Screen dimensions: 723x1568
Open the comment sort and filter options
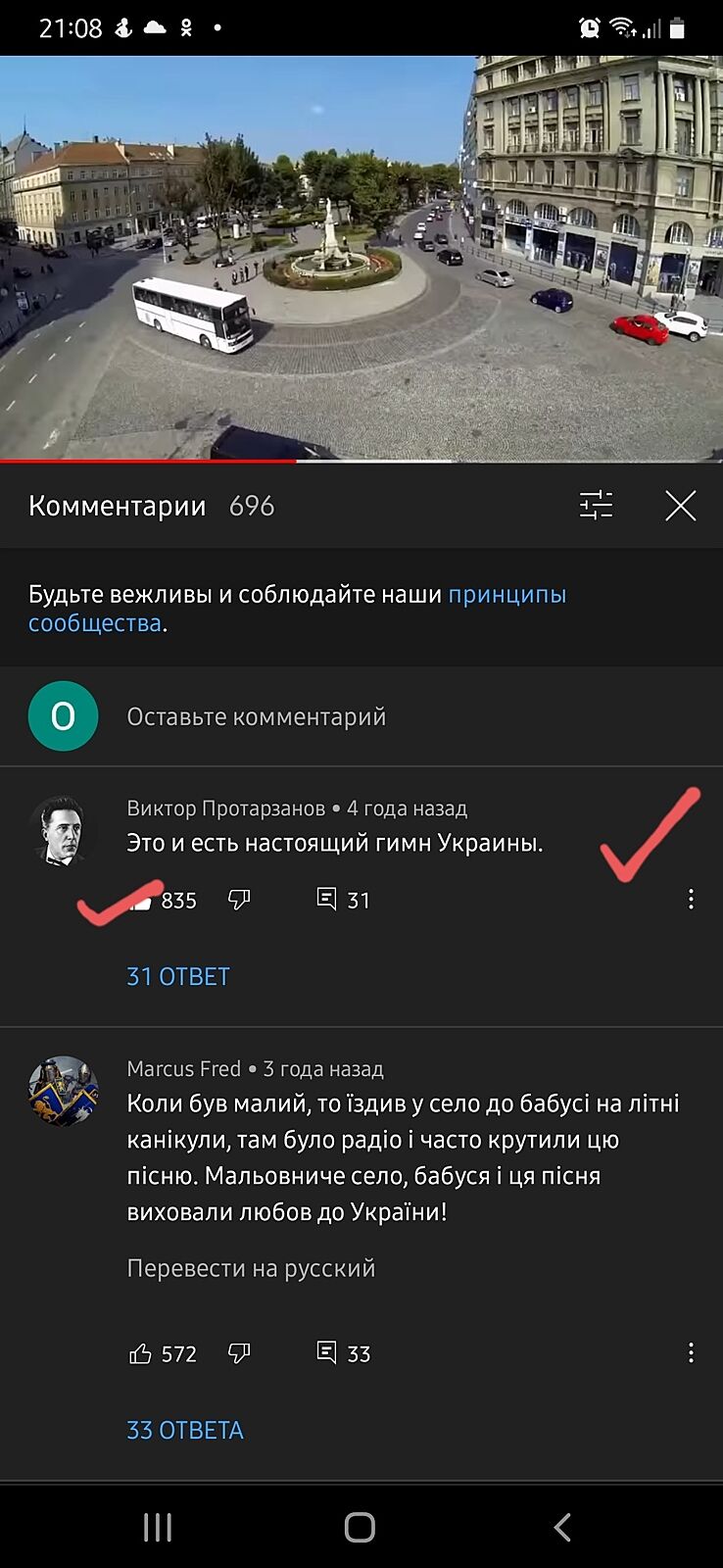596,506
